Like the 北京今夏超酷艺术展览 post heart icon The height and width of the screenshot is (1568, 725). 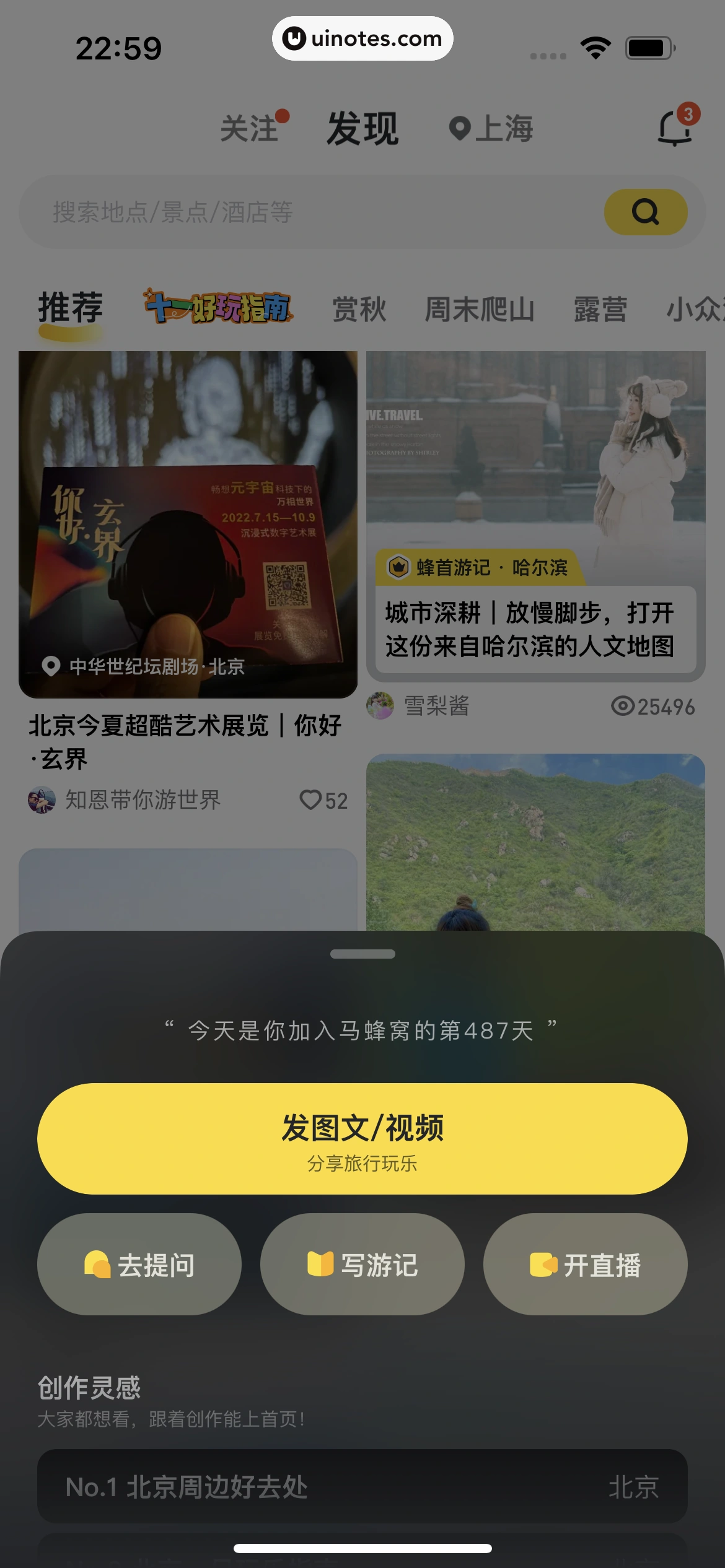(312, 800)
